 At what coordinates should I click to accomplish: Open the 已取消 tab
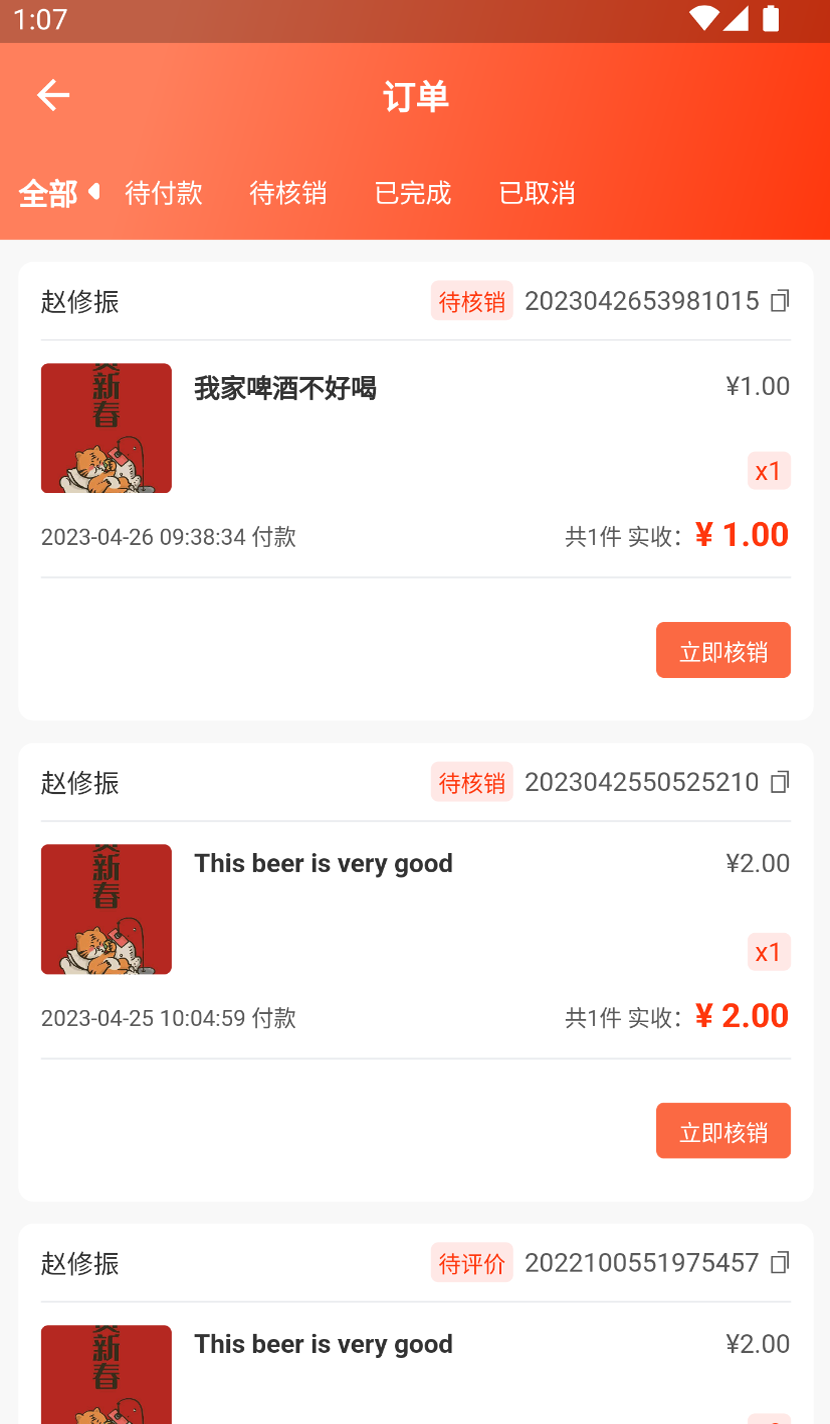click(537, 192)
